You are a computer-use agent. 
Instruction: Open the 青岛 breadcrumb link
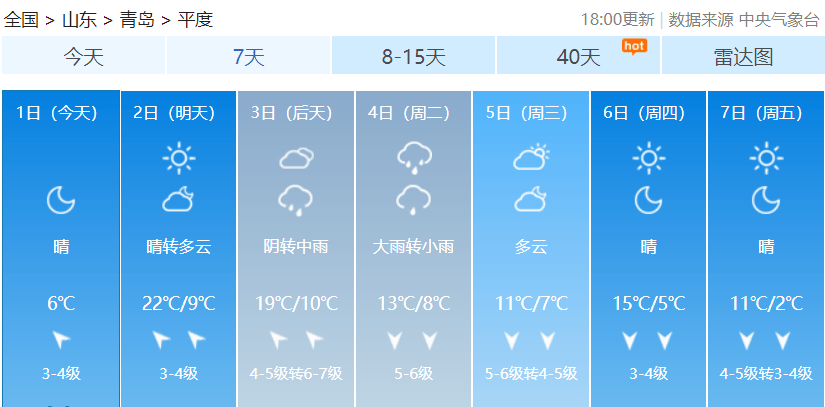(137, 19)
